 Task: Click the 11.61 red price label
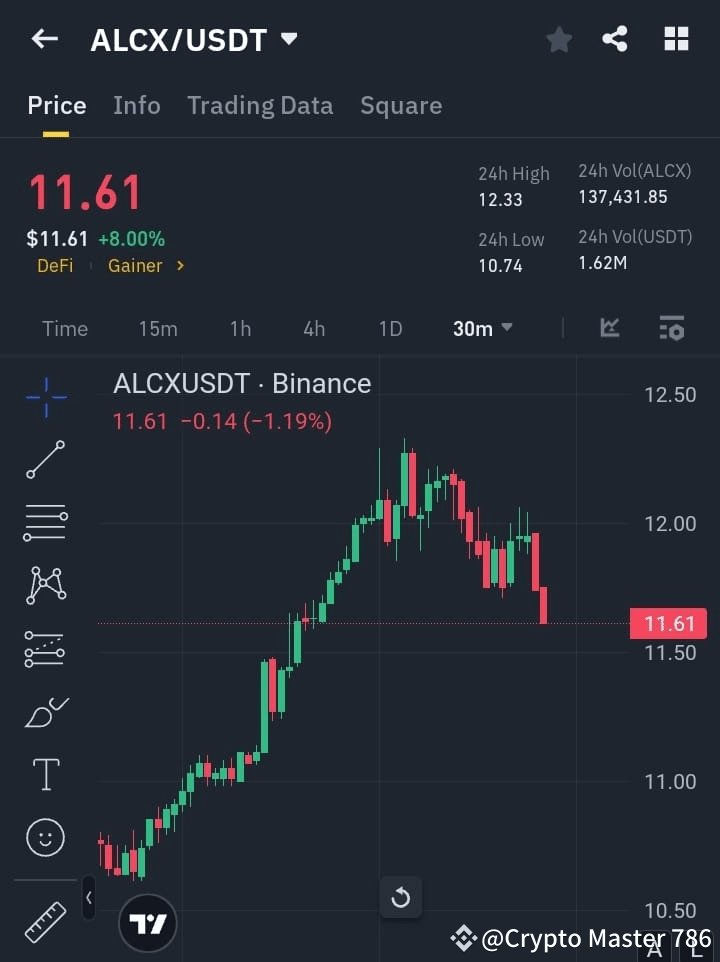pyautogui.click(x=668, y=622)
